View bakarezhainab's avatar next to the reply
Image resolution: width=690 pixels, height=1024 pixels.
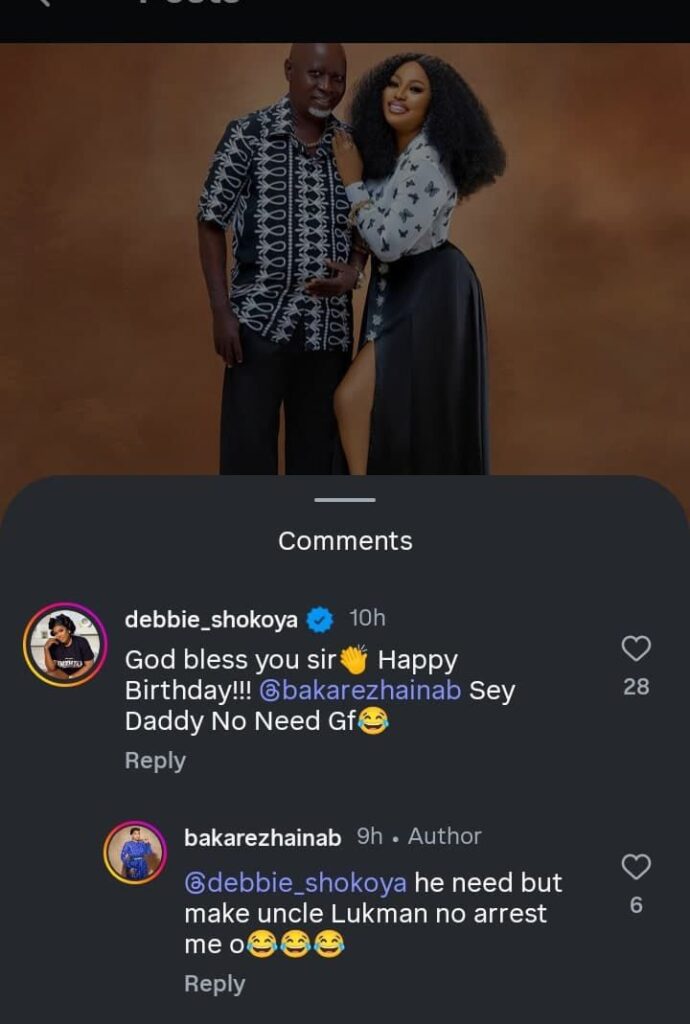point(135,853)
